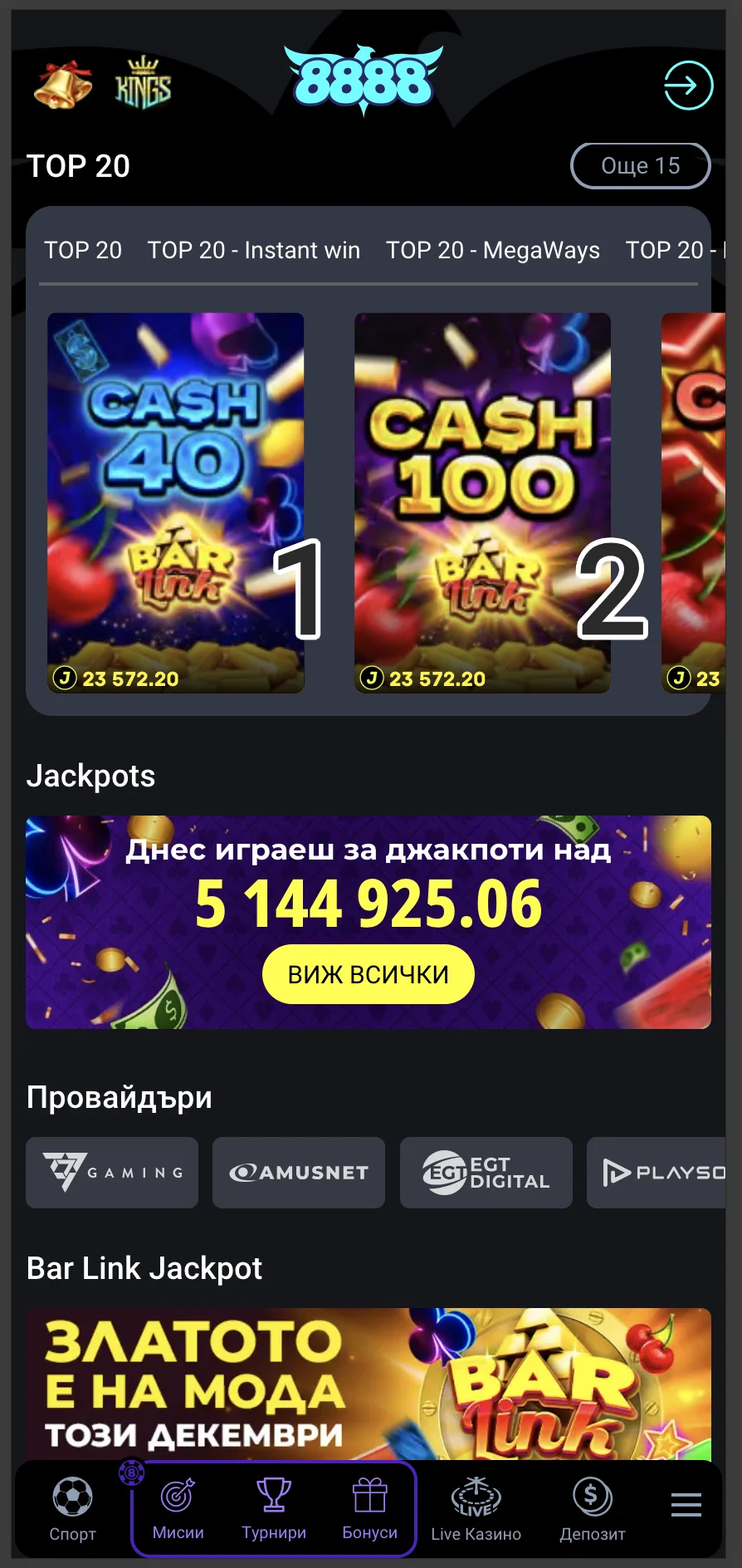742x1568 pixels.
Task: Switch to the TOP 20 - Instant win tab
Action: click(x=253, y=250)
